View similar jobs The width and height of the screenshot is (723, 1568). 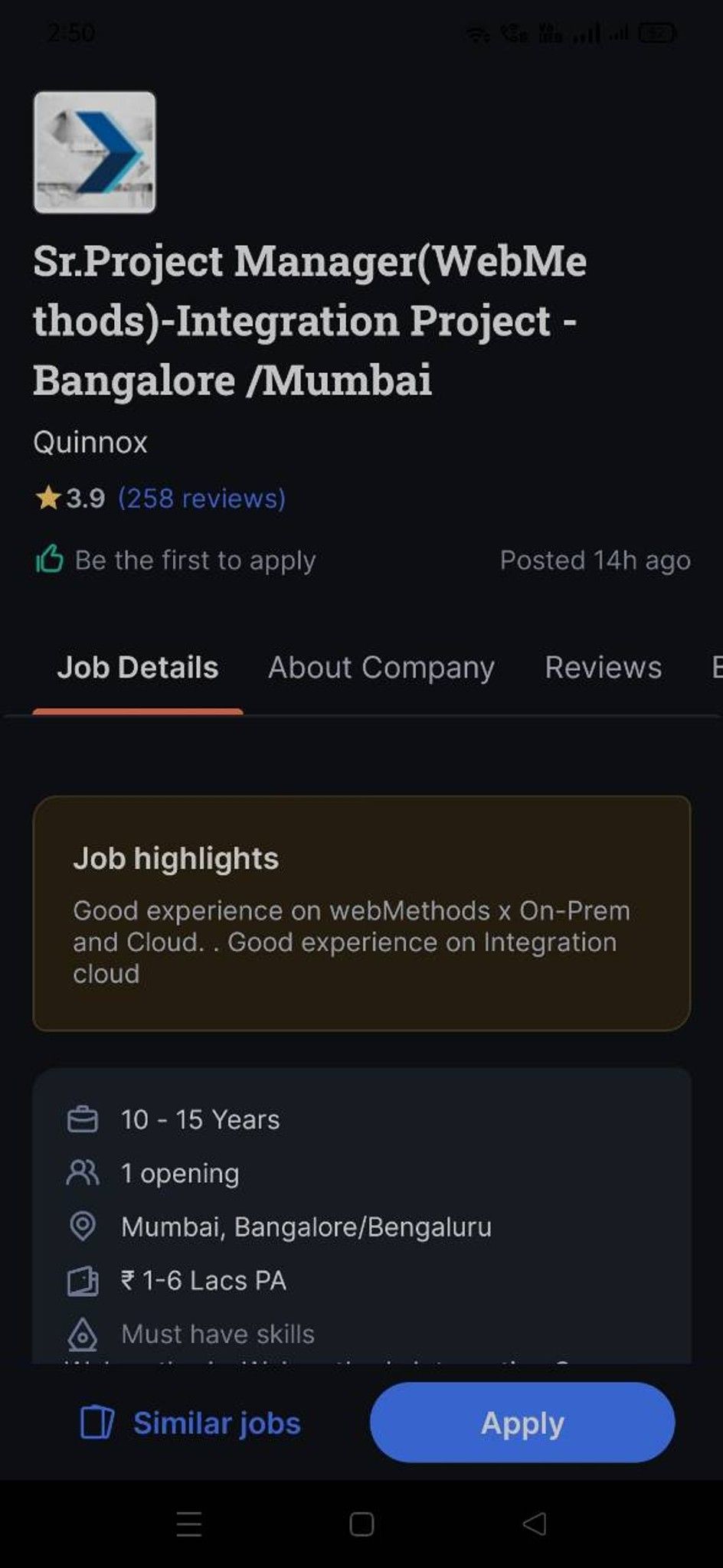click(x=191, y=1423)
